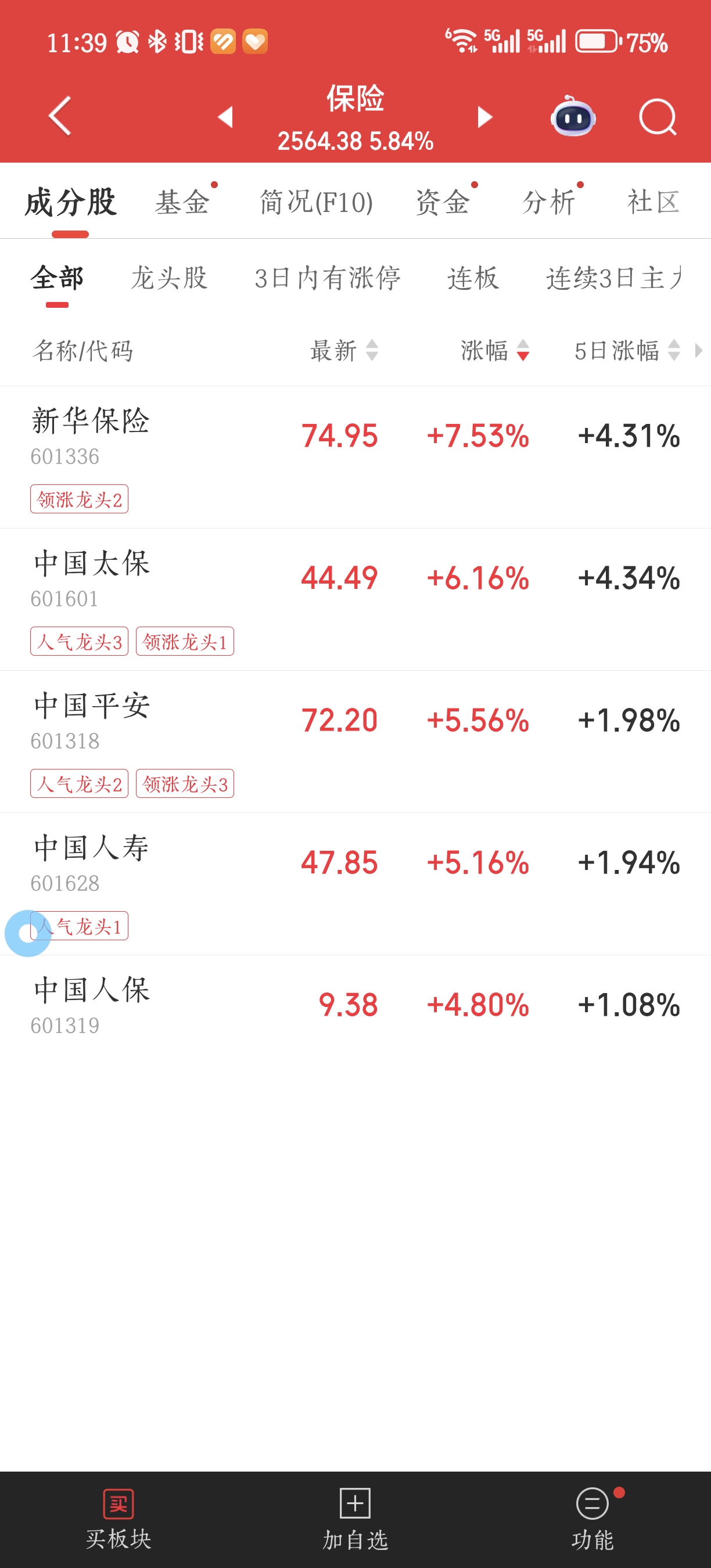This screenshot has width=711, height=1568.
Task: Switch to the 资金 tab
Action: tap(443, 202)
